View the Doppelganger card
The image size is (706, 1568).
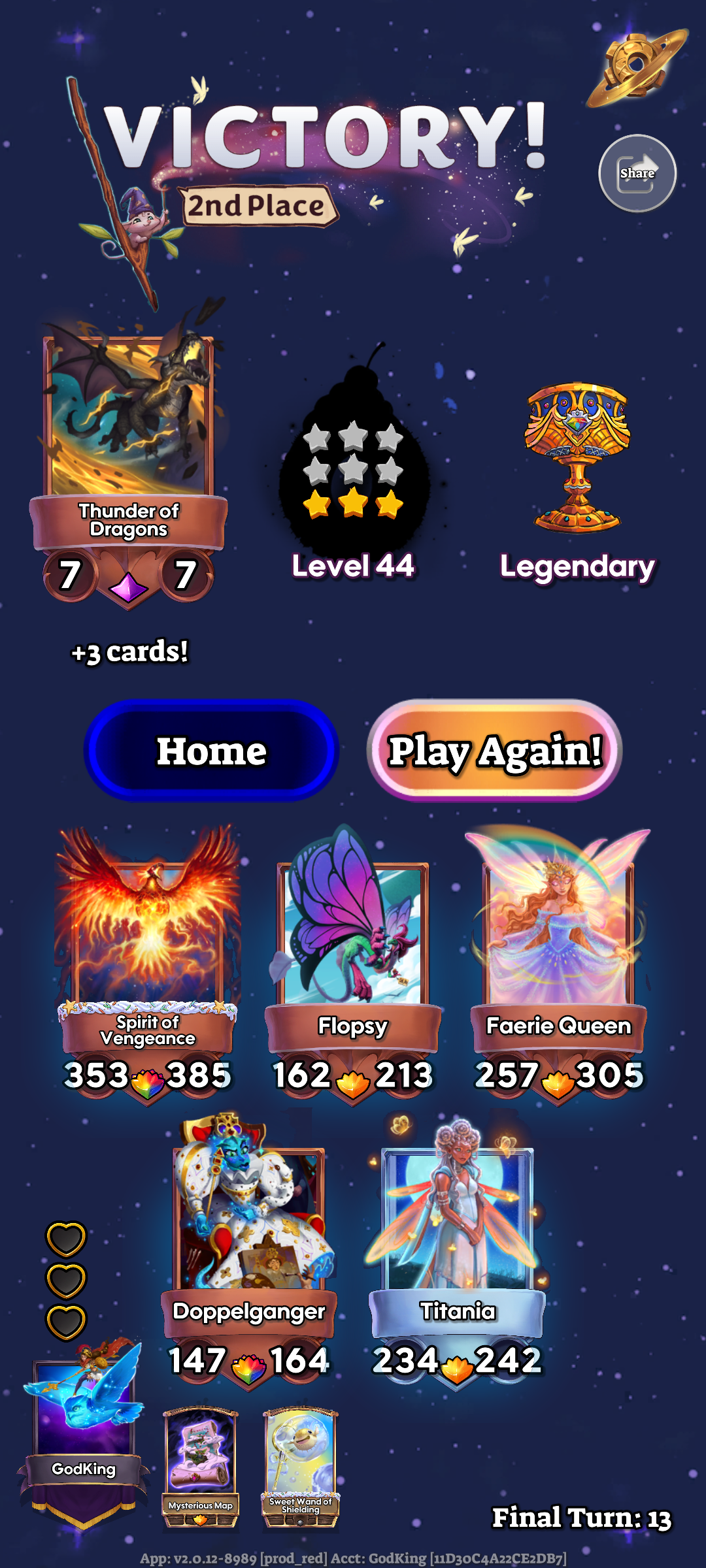[249, 1228]
